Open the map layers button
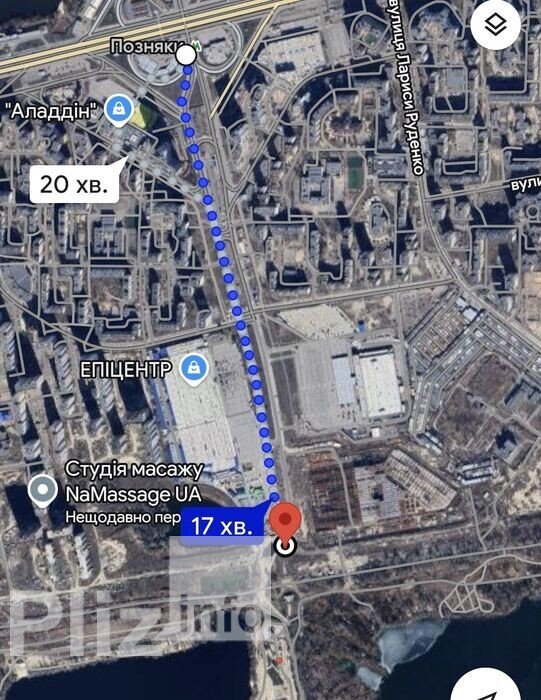Screen dimensions: 541x700 pyautogui.click(x=495, y=25)
